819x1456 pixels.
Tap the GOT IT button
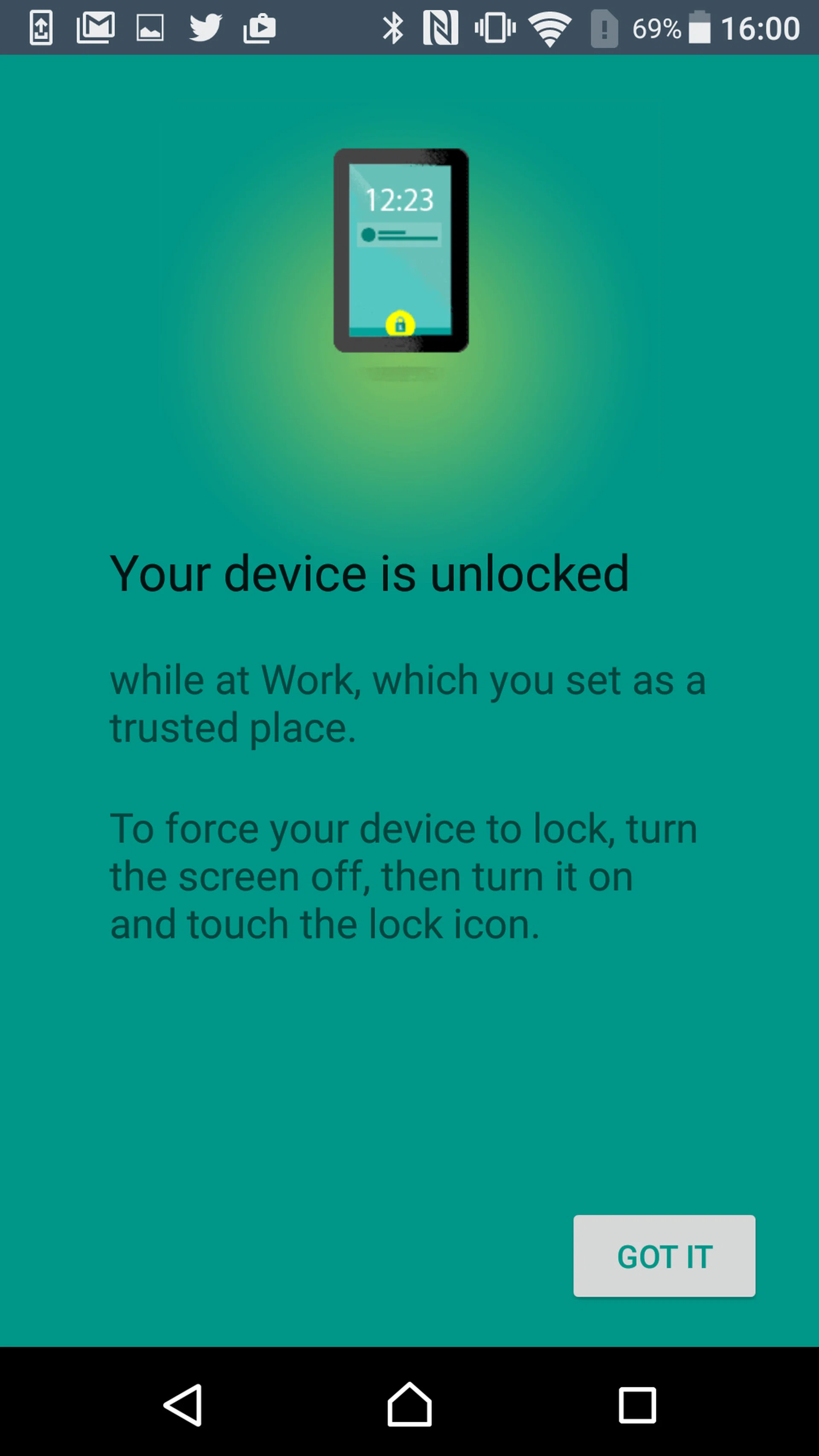pos(664,1256)
